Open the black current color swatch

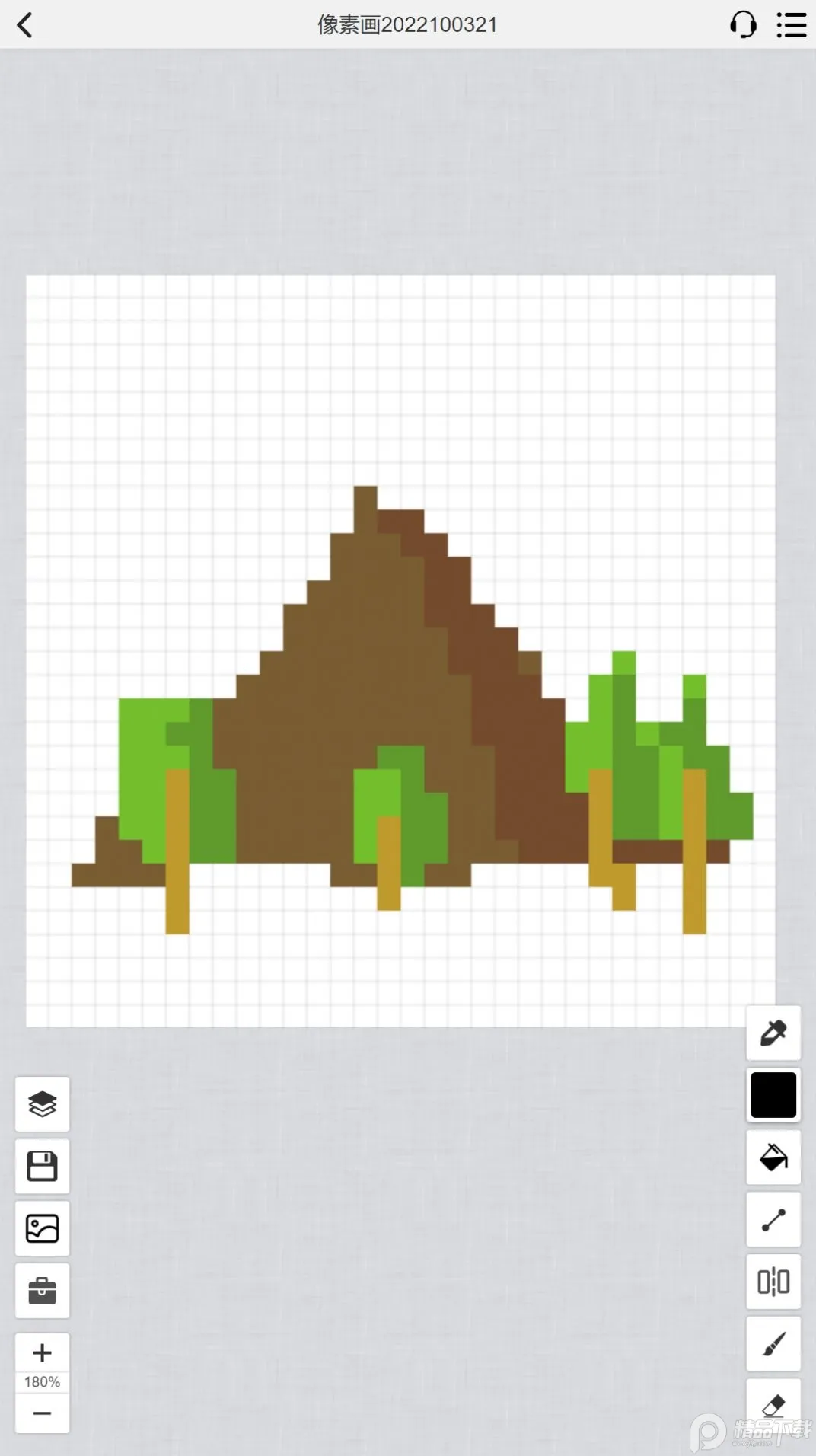coord(773,1095)
